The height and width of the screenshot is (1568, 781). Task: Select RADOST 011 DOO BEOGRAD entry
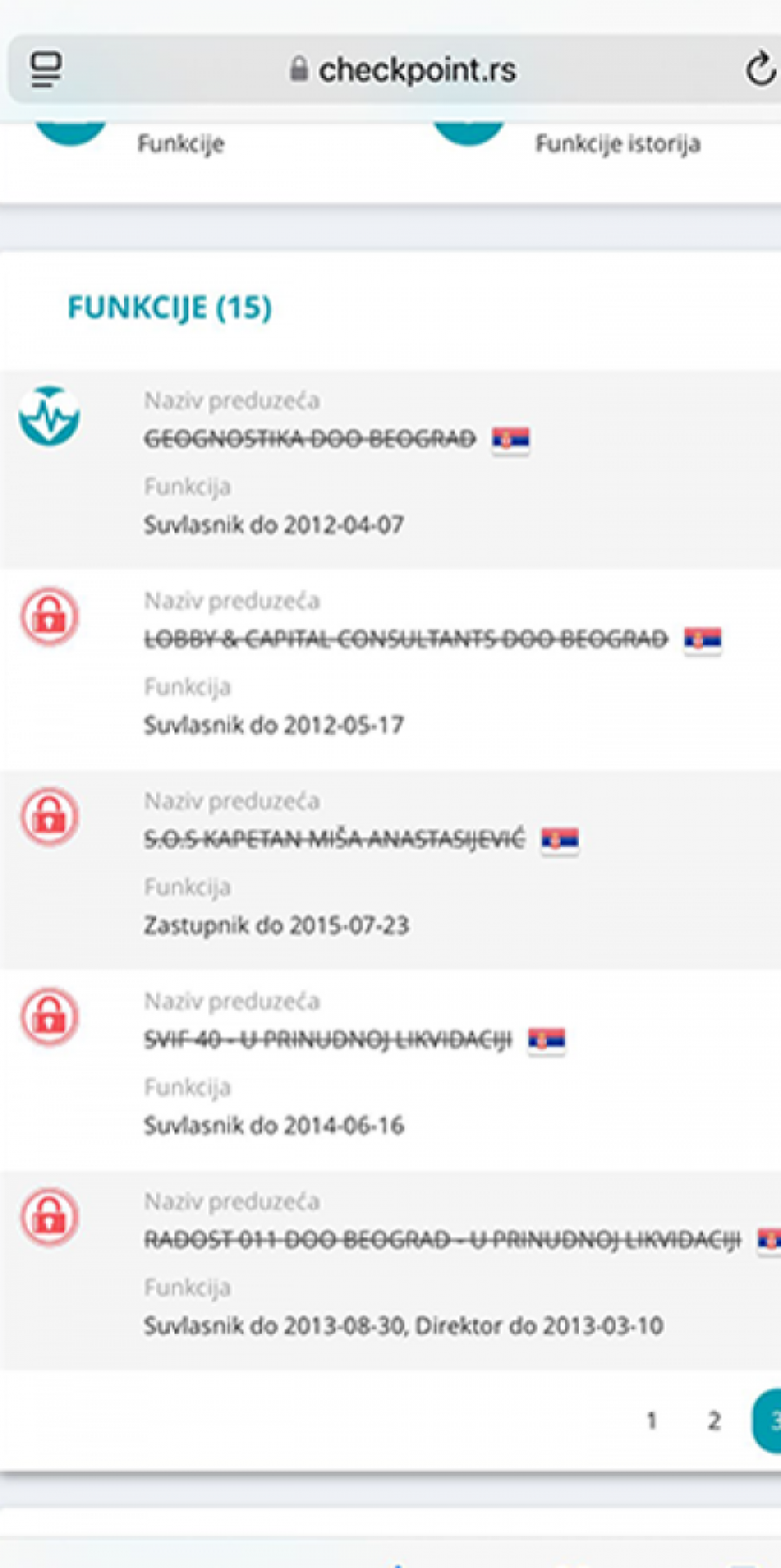[442, 1240]
